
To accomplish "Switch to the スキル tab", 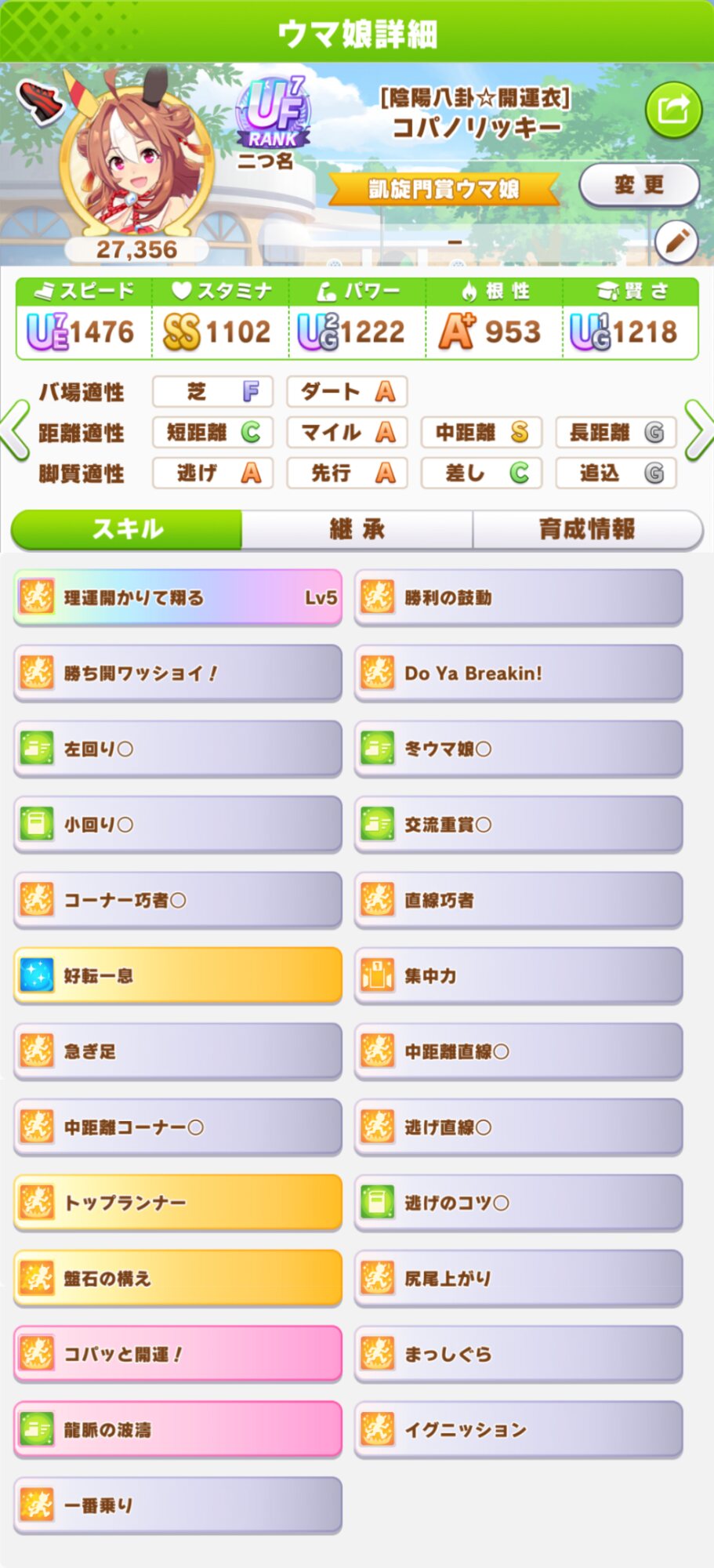I will coord(127,529).
